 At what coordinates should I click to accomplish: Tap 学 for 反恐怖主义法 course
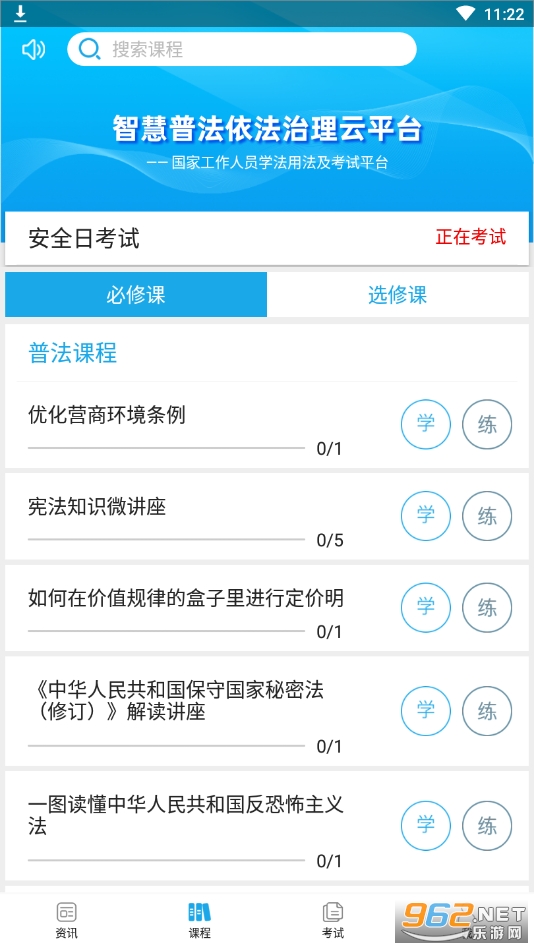coord(426,826)
